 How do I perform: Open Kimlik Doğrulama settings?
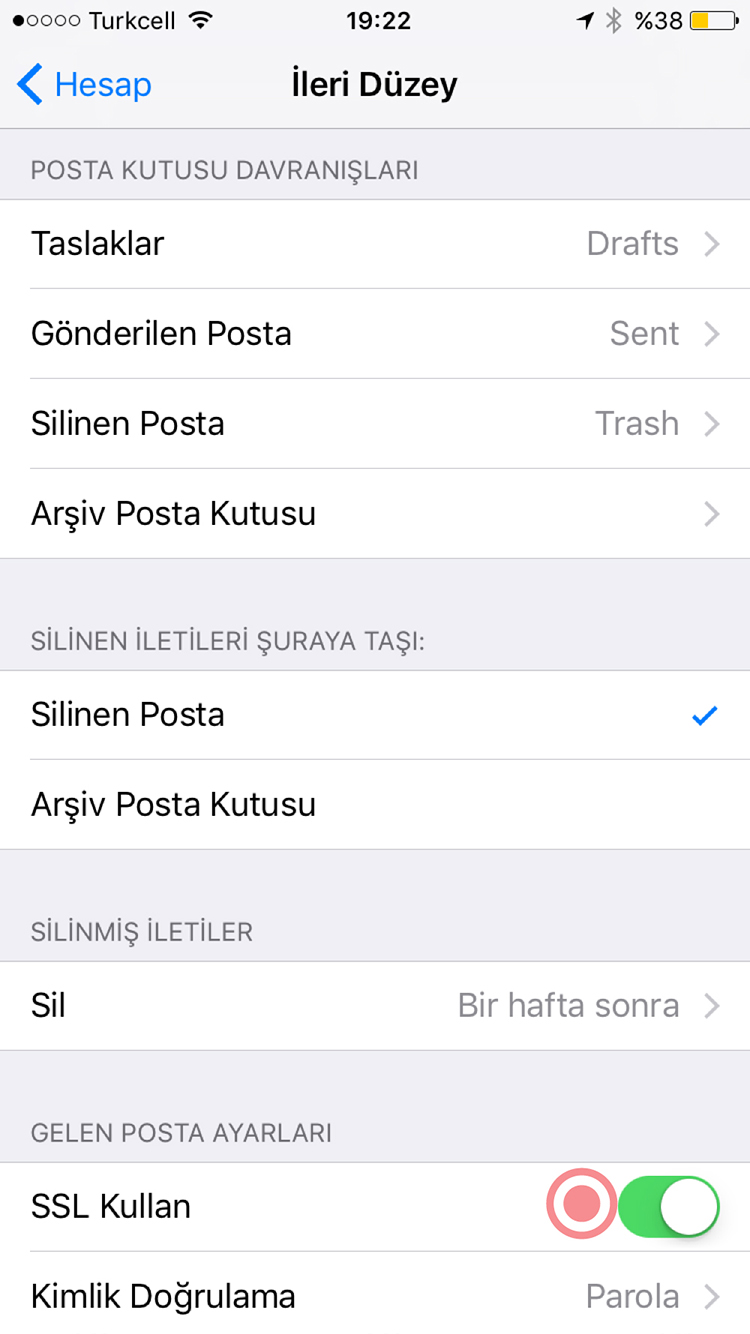[x=375, y=1296]
